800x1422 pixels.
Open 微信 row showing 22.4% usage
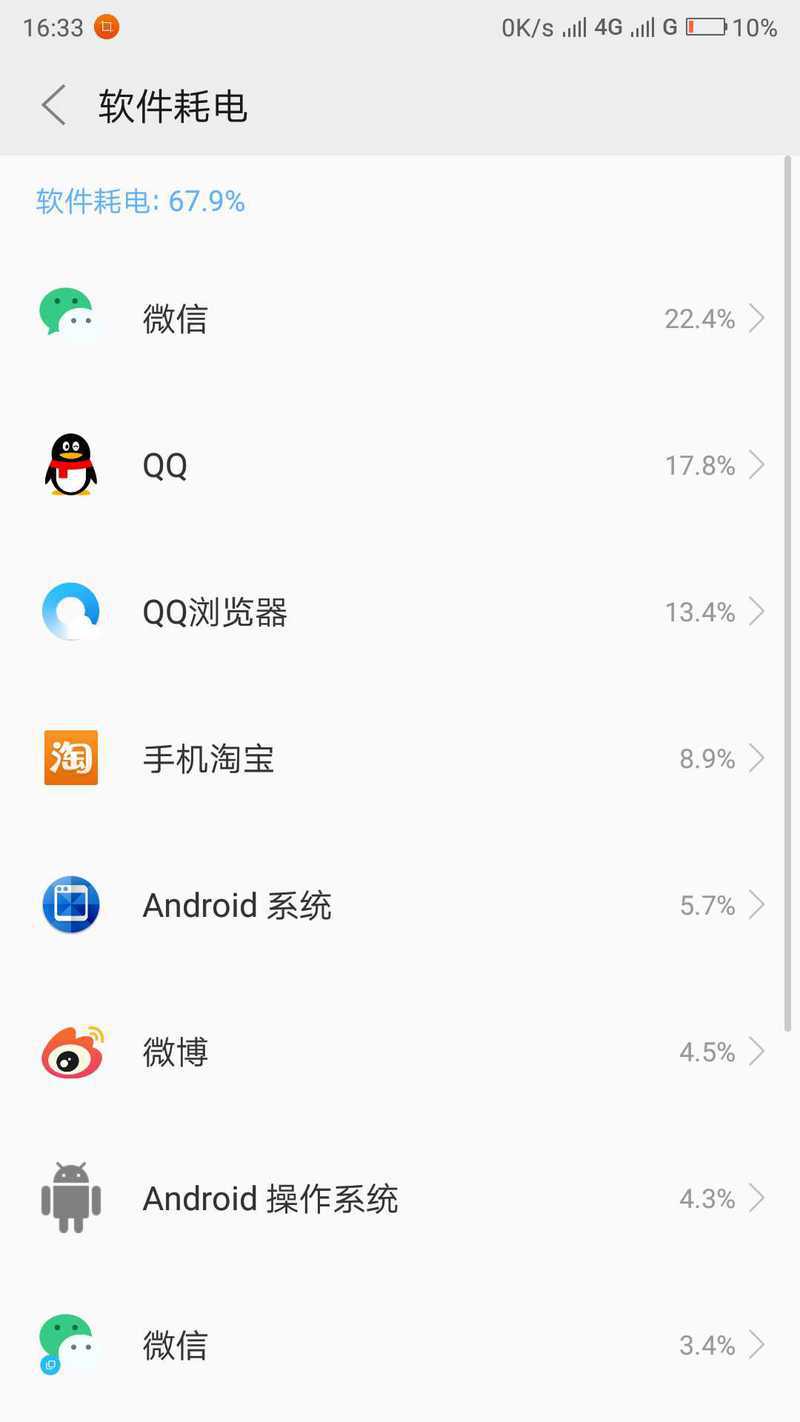tap(400, 319)
